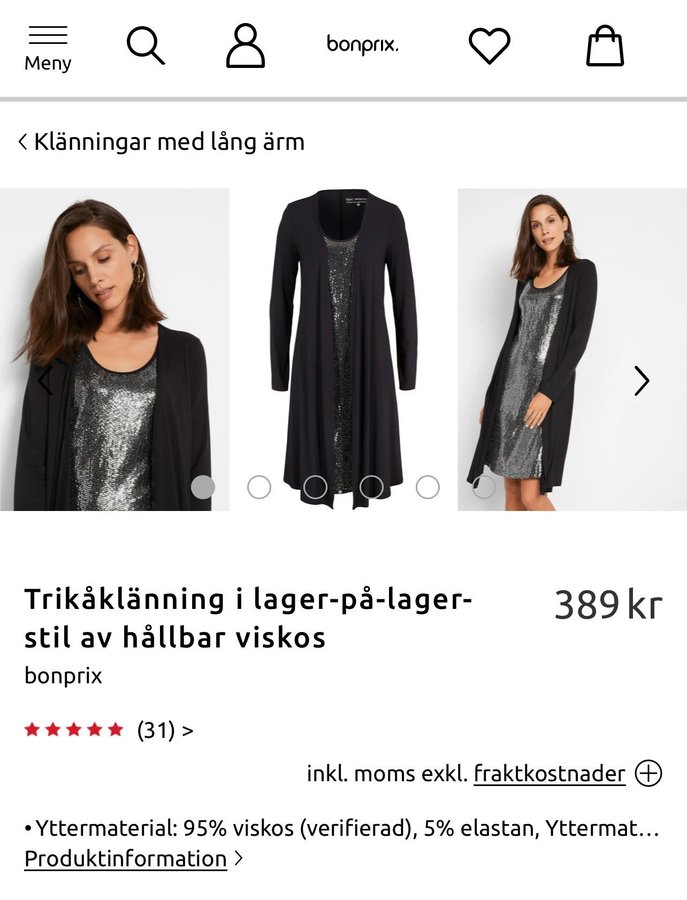Viewport: 687px width, 900px height.
Task: Select the fifth image indicator dot
Action: coord(428,487)
